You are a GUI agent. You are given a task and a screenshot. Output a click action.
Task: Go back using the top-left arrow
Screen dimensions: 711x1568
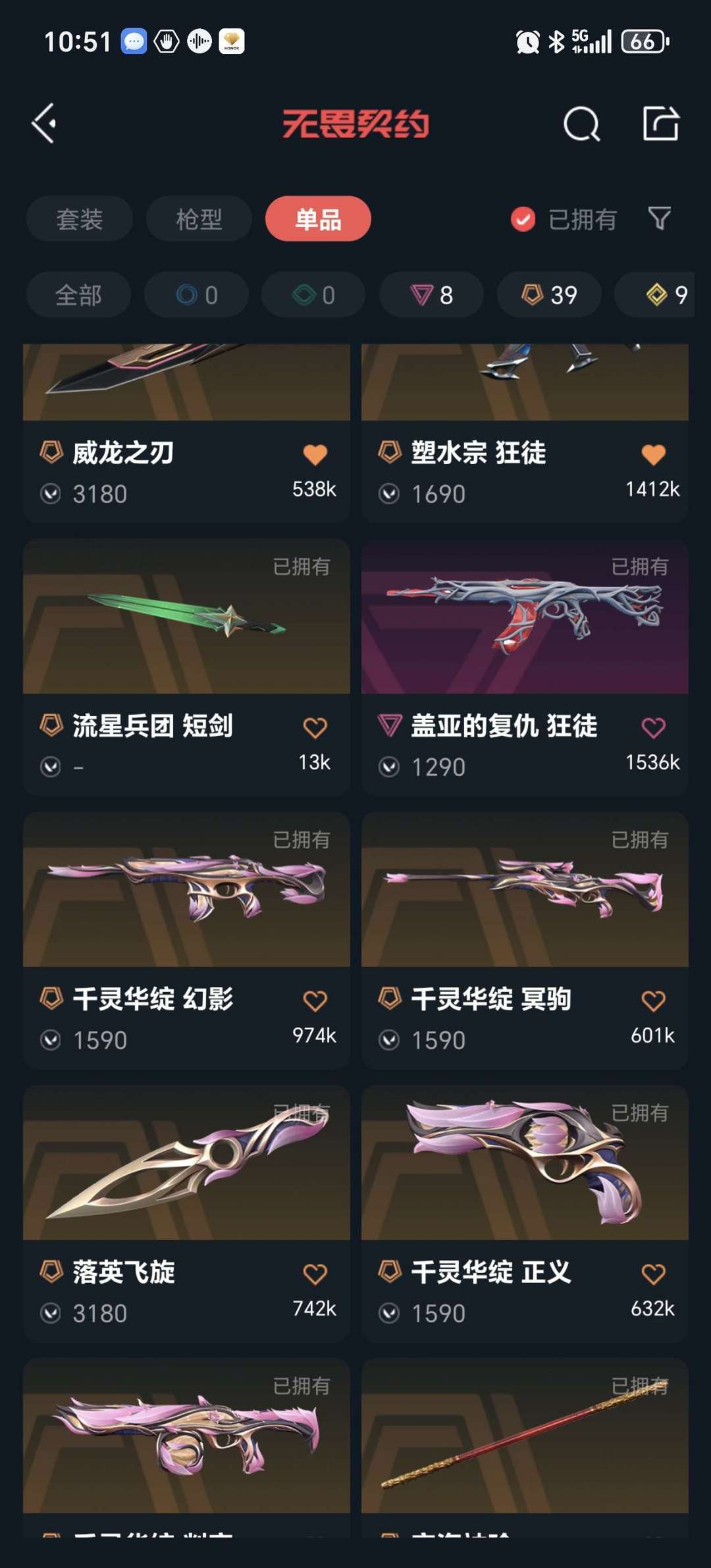pyautogui.click(x=44, y=123)
